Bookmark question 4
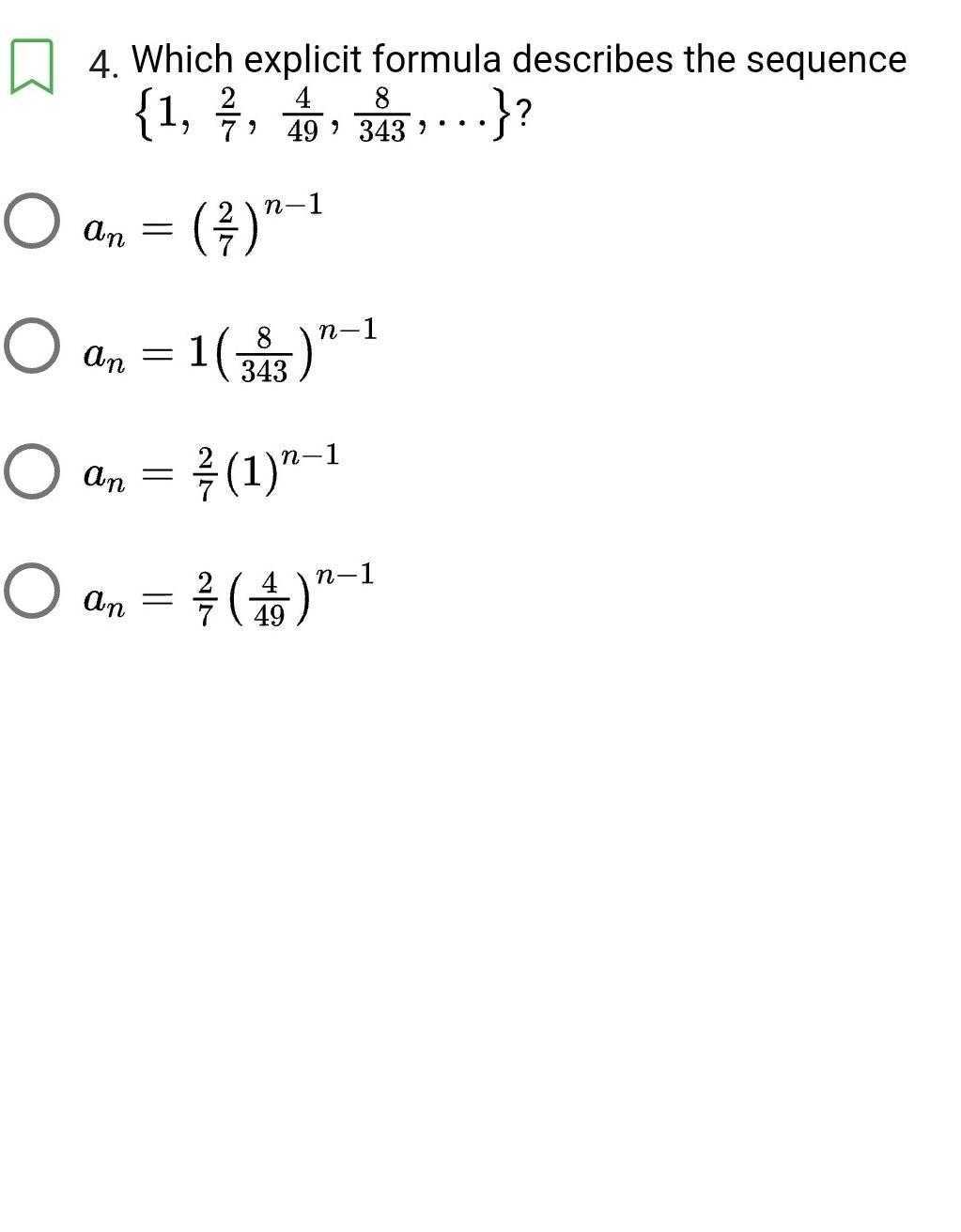961x1232 pixels. tap(32, 67)
